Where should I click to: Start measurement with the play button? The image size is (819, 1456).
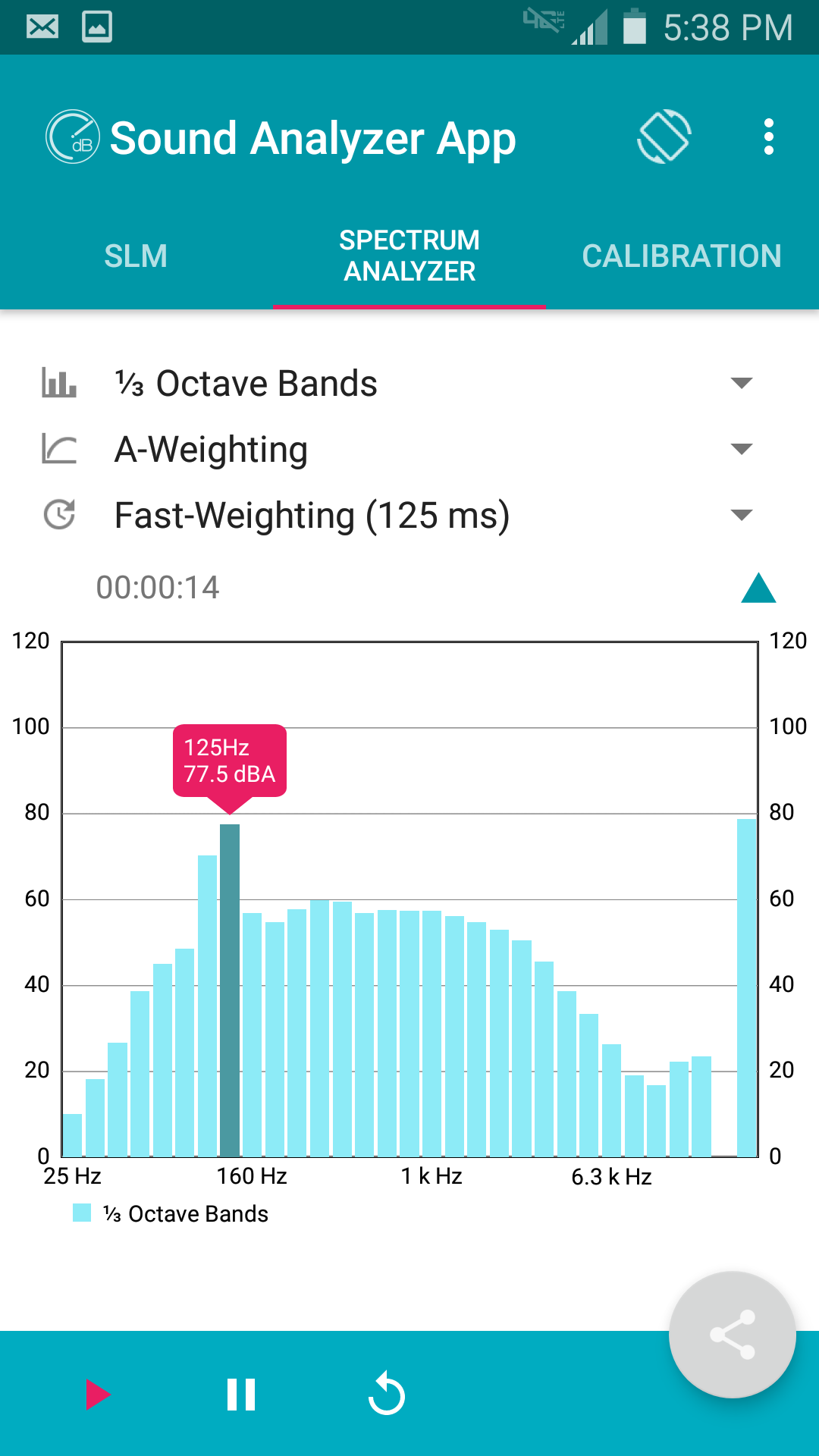click(99, 1392)
